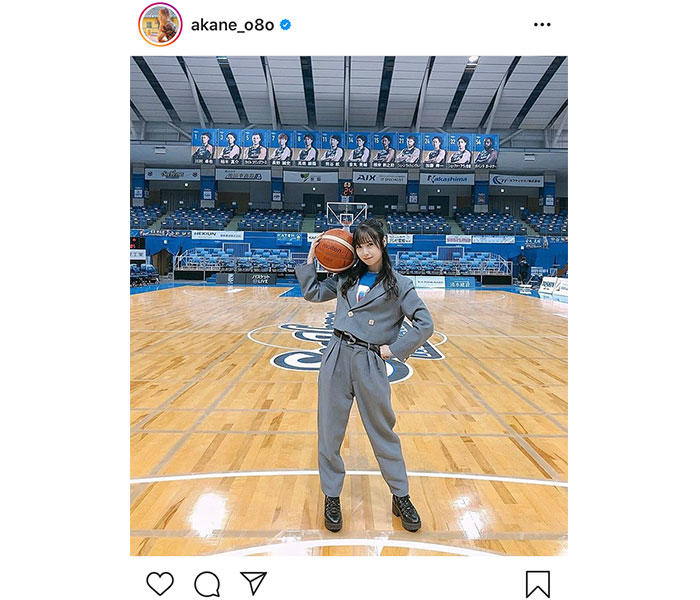700x600 pixels.
Task: Open akane_o8o's profile picture
Action: (x=160, y=24)
